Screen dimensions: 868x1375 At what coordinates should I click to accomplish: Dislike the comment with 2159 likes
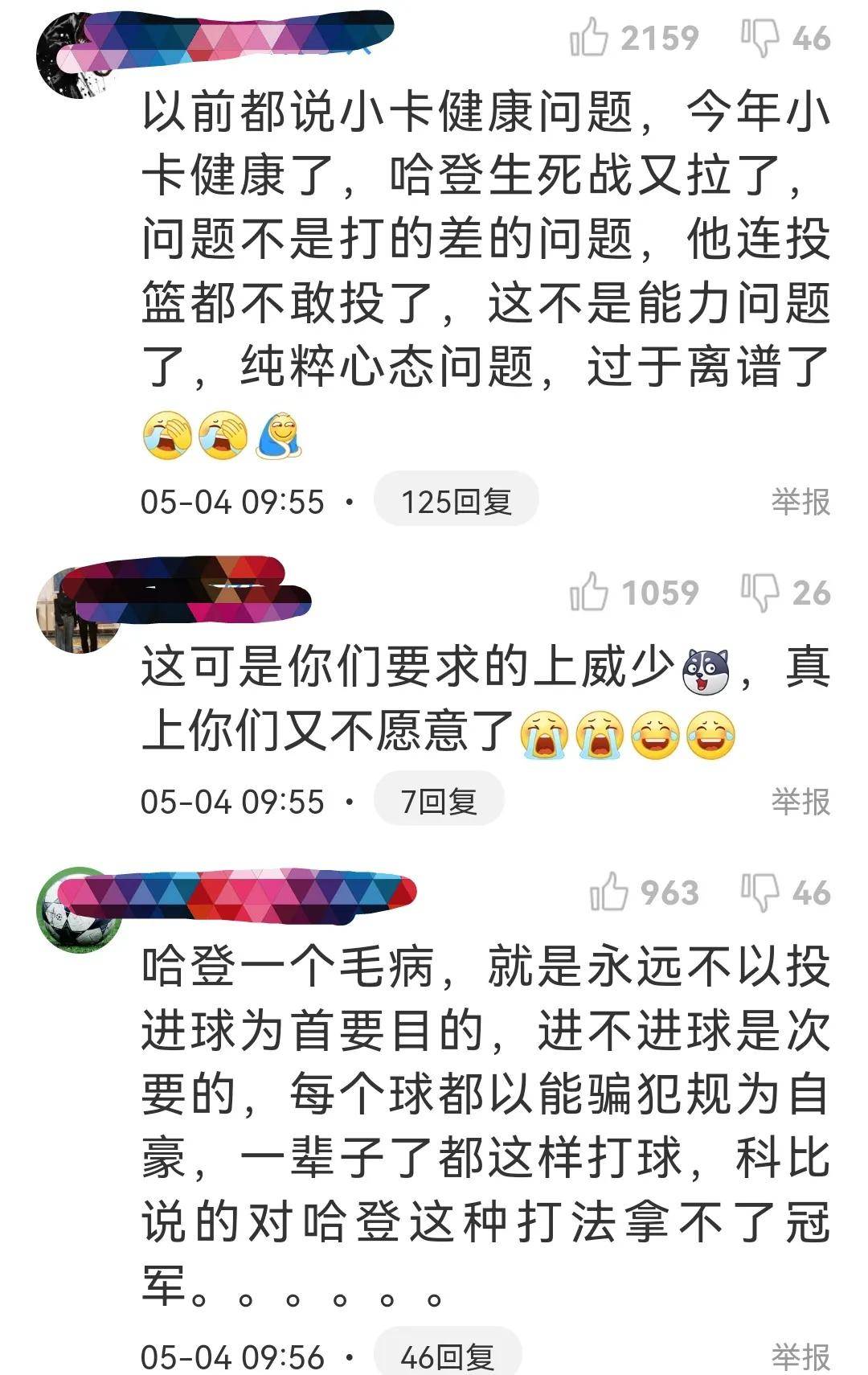(759, 38)
